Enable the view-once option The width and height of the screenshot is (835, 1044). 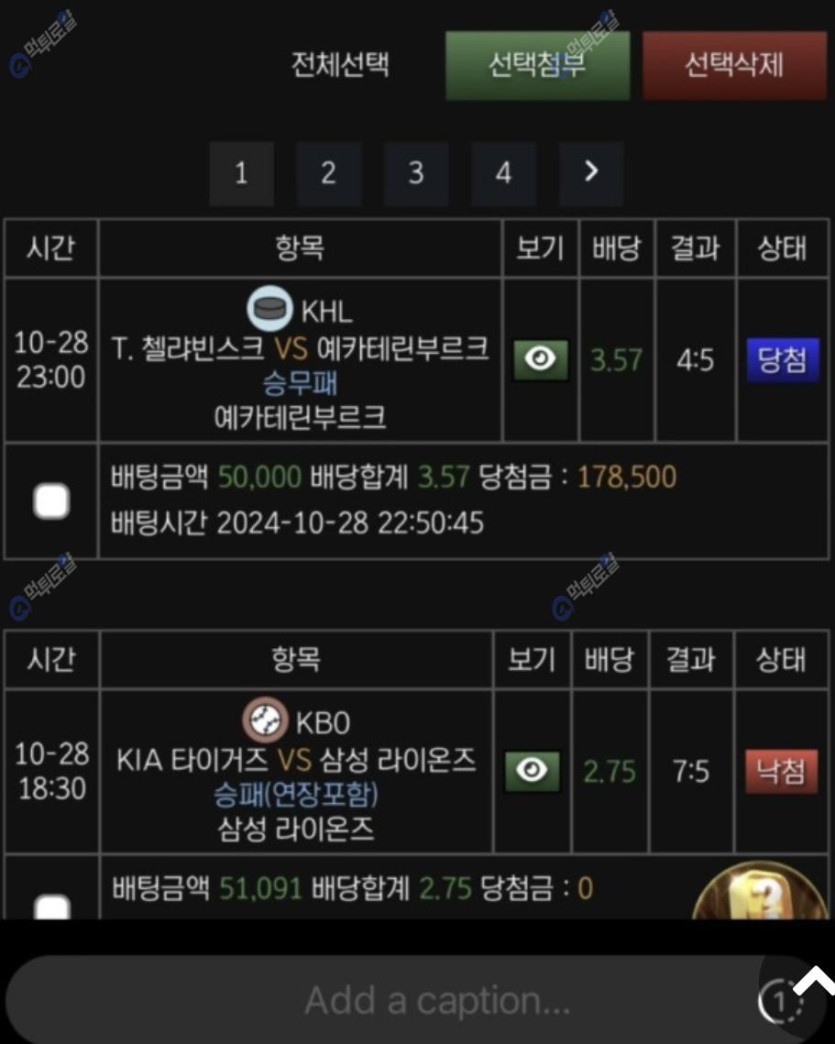781,1001
